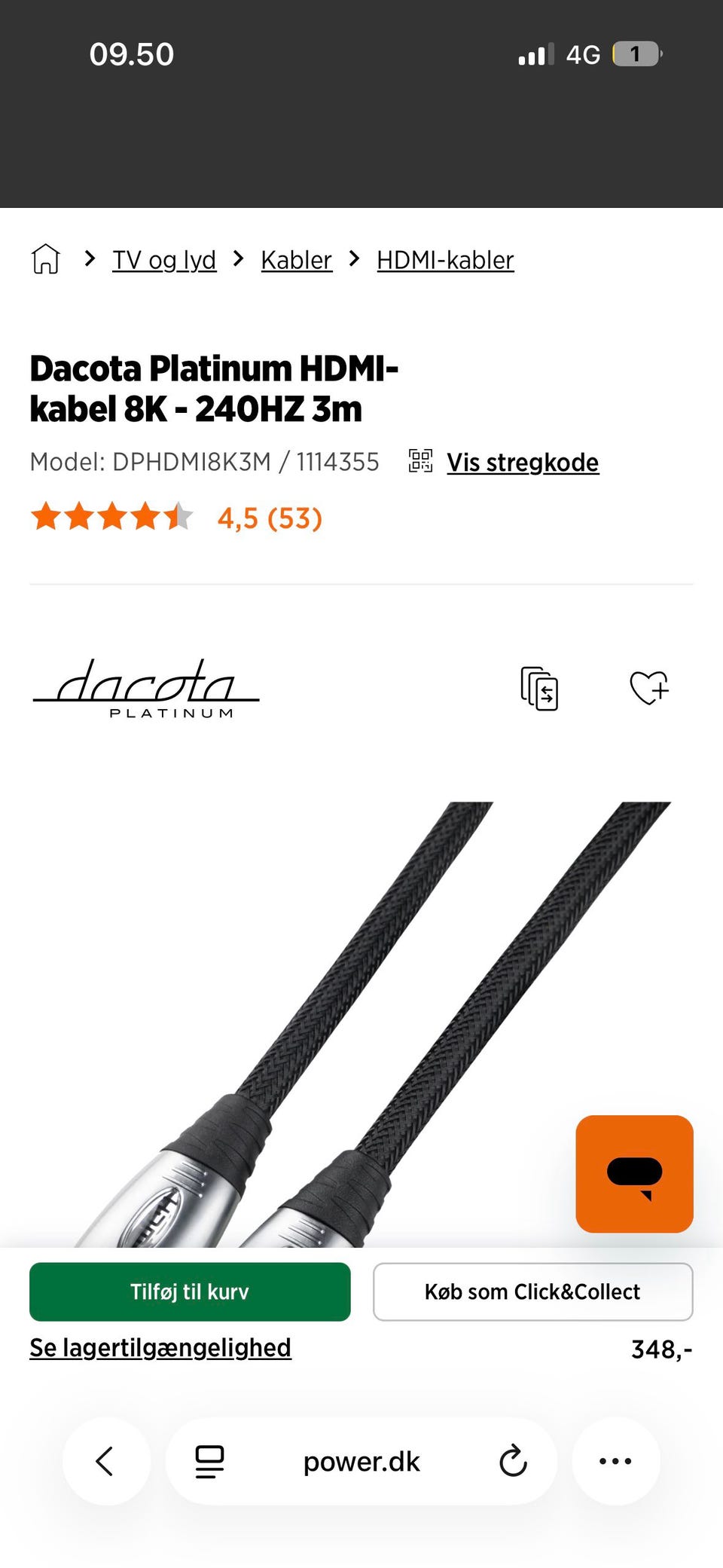Choose Køb som Click&Collect
Viewport: 723px width, 1568px height.
coord(532,1291)
